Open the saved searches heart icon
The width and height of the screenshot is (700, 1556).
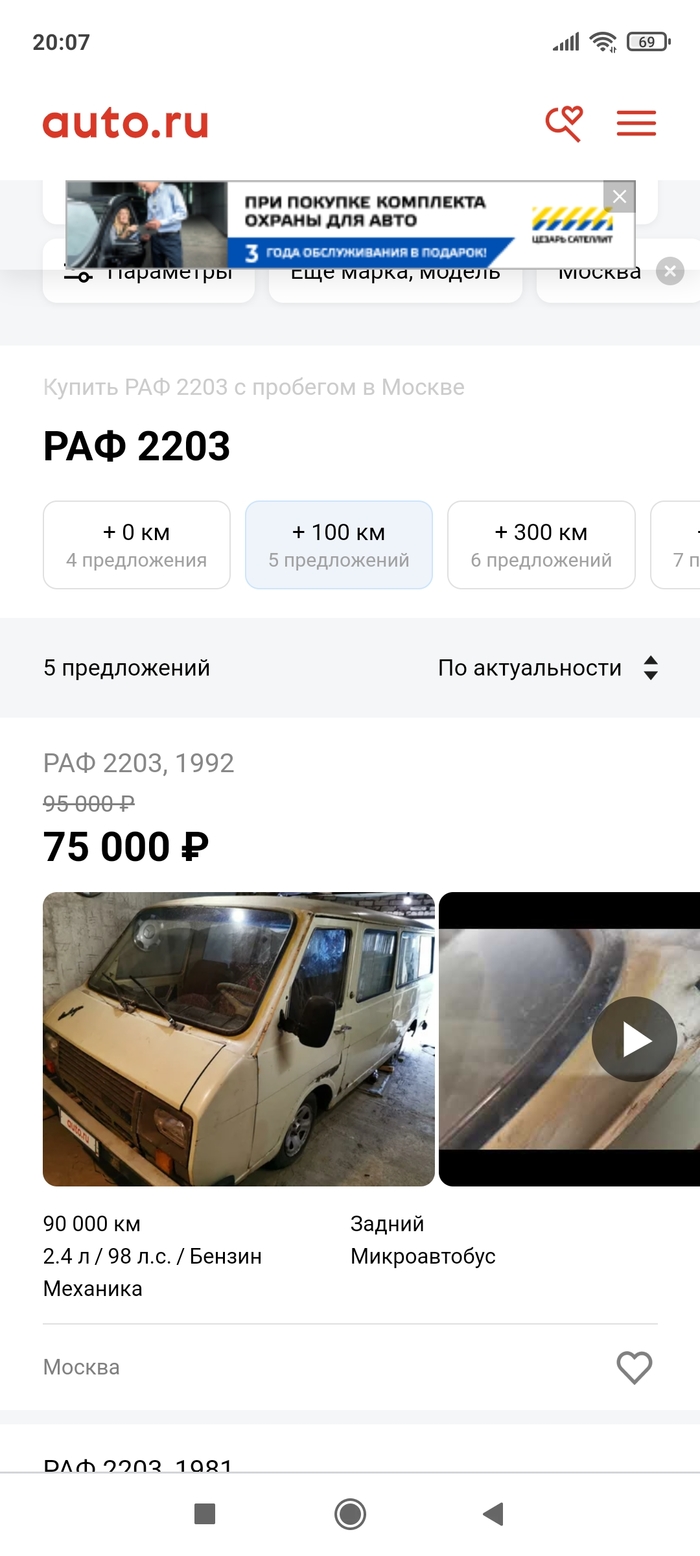pyautogui.click(x=564, y=124)
